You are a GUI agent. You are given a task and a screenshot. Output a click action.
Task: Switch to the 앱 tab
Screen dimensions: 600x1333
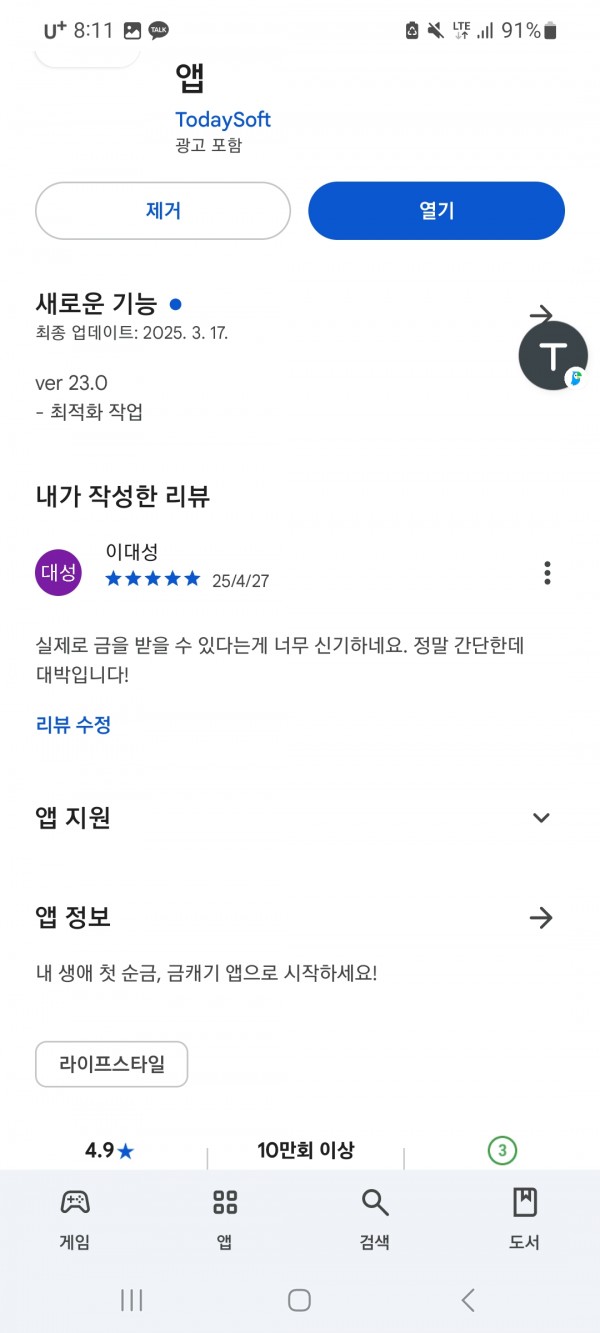225,1216
